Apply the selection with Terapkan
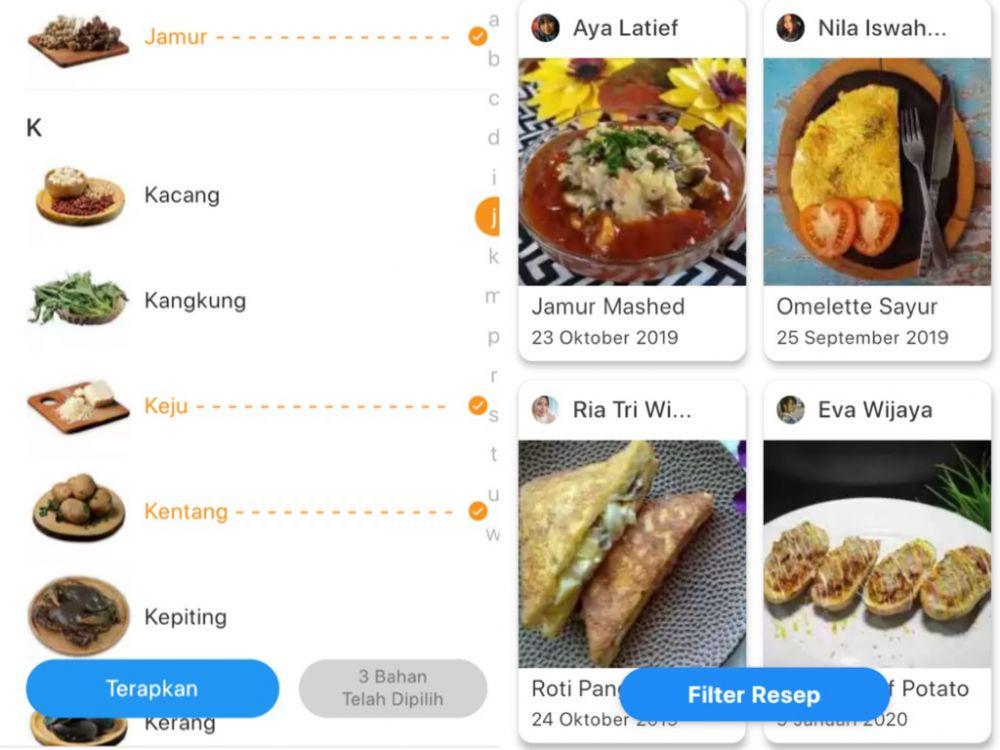Image resolution: width=1000 pixels, height=750 pixels. point(152,688)
